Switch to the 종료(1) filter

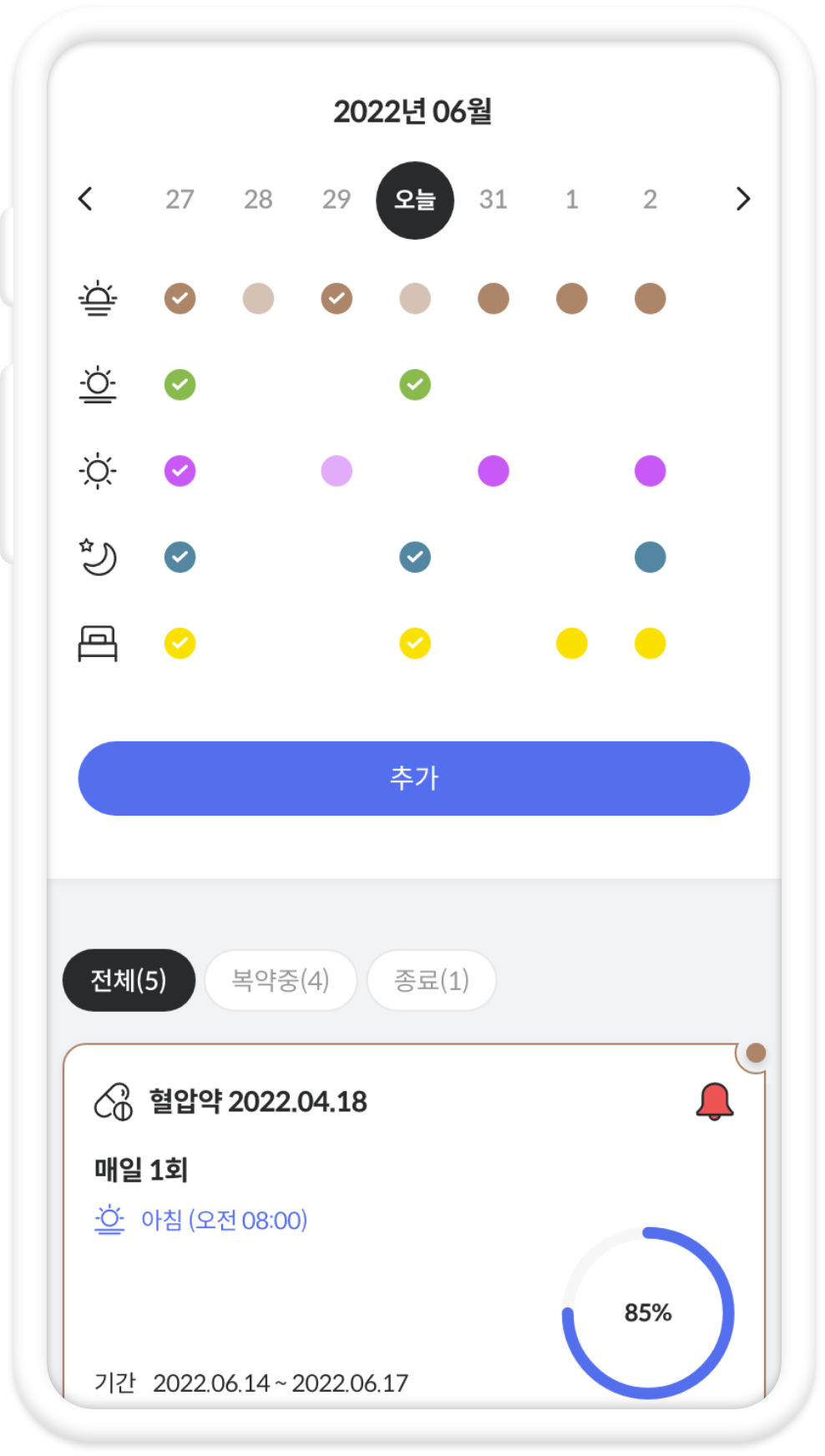[x=431, y=980]
